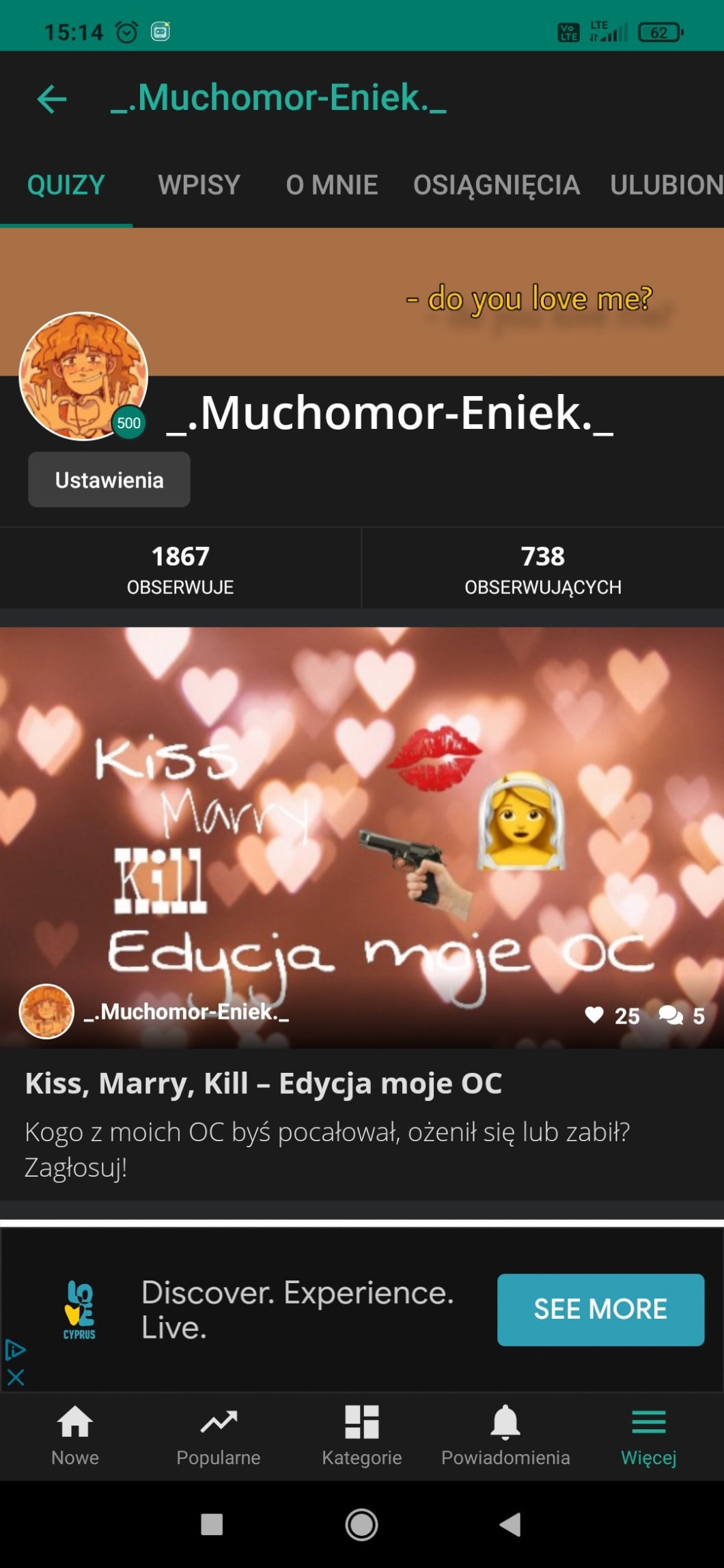Image resolution: width=724 pixels, height=1568 pixels.
Task: Tap the large profile avatar picture
Action: (83, 376)
